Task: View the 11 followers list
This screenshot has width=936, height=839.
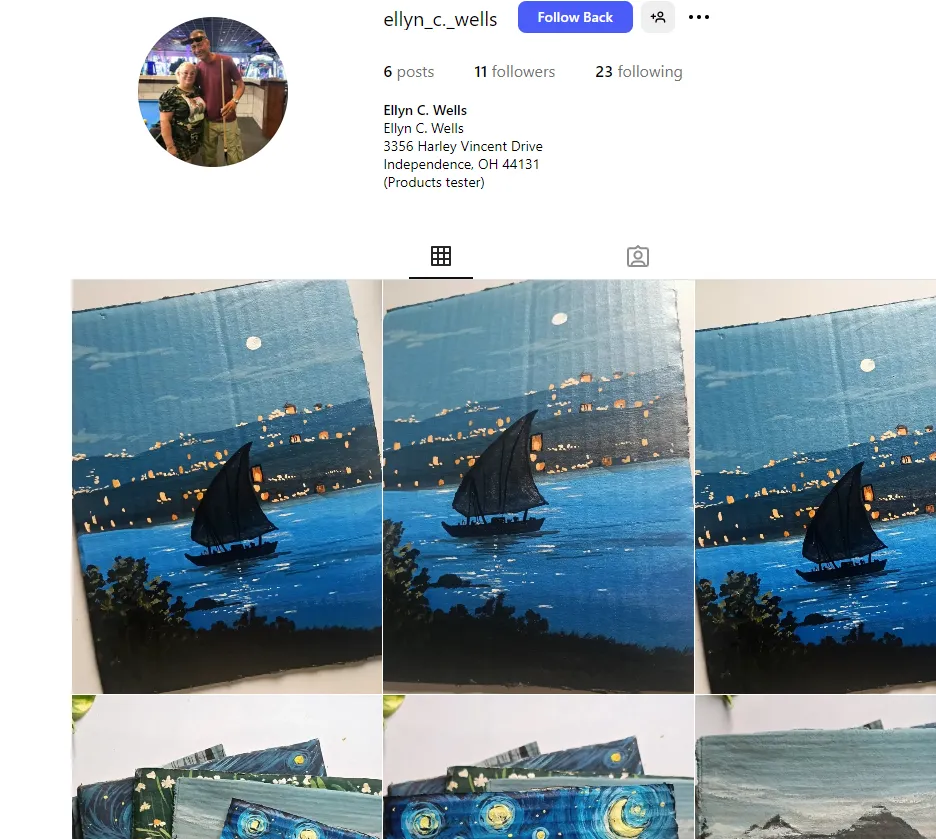Action: point(514,72)
